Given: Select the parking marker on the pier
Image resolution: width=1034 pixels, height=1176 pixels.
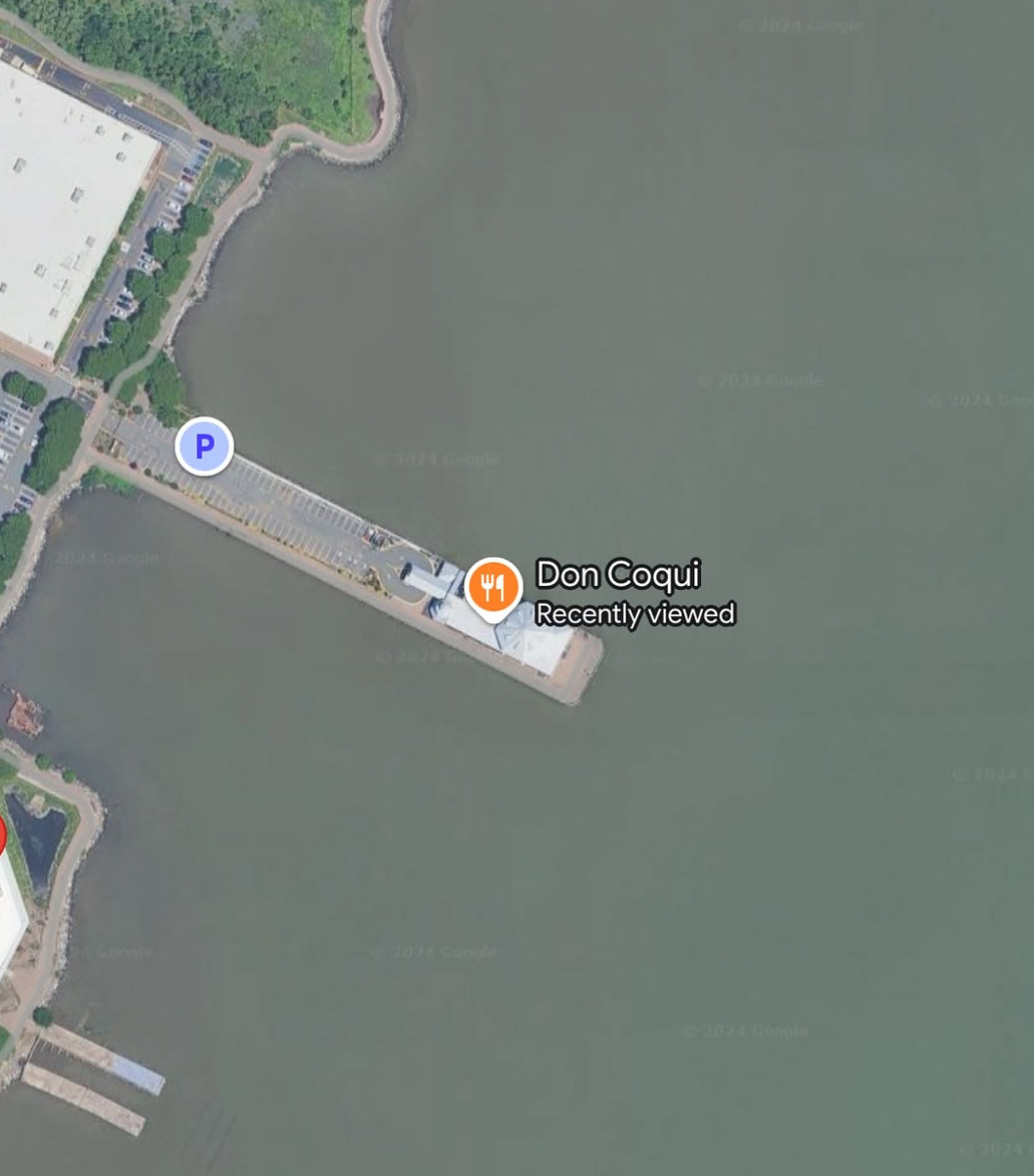Looking at the screenshot, I should tap(204, 446).
